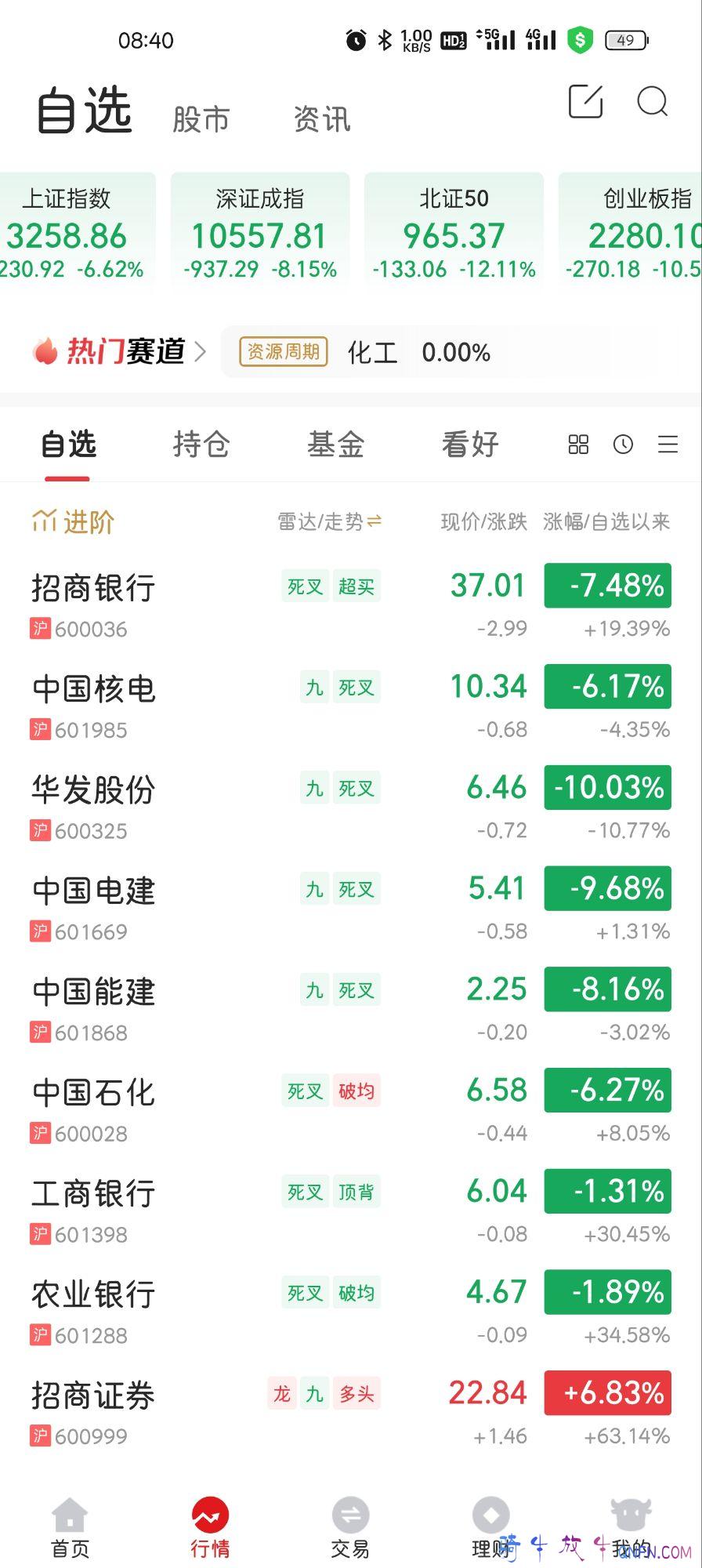Open the list menu icon

[x=668, y=445]
